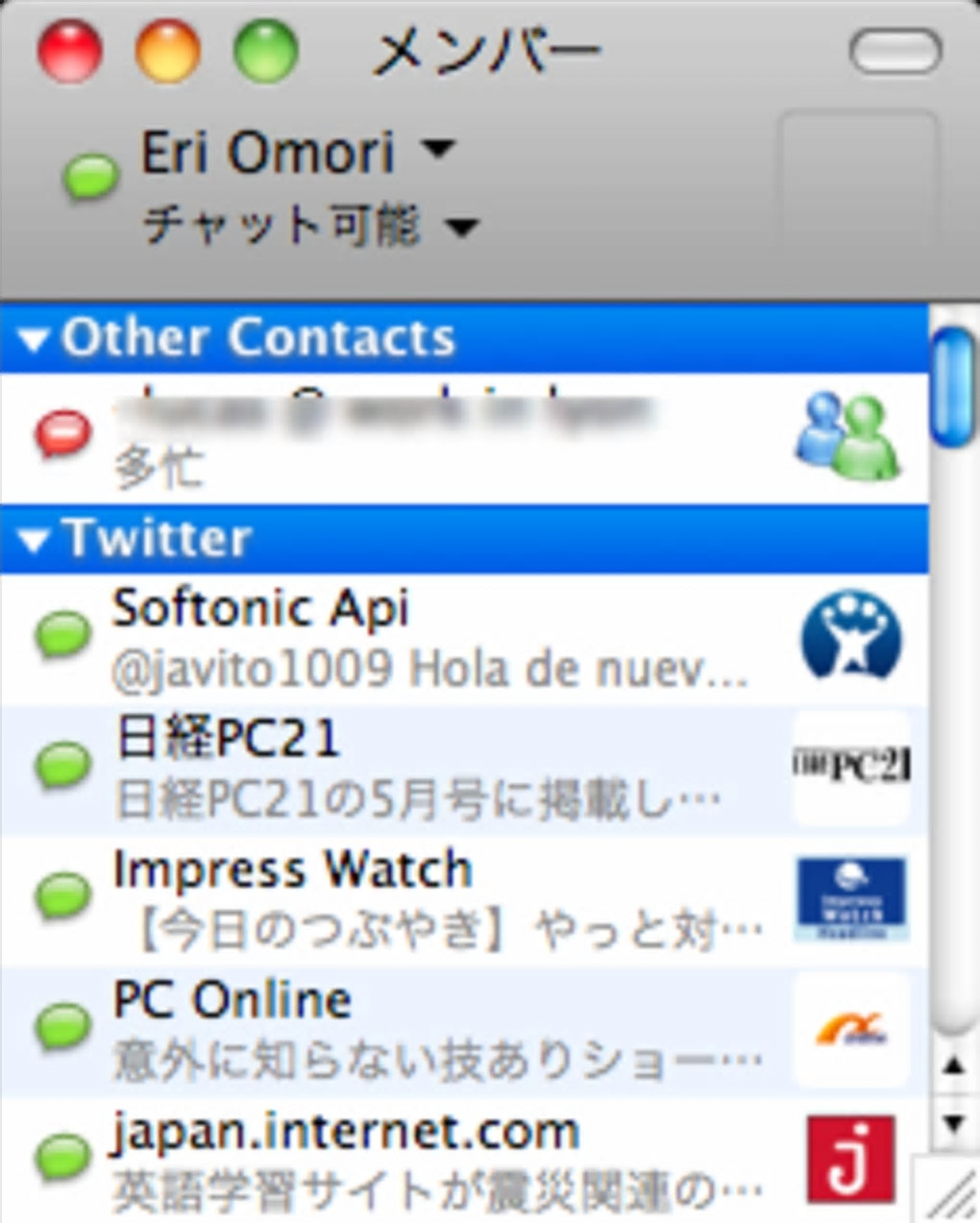Zoom the window with the green button

265,49
